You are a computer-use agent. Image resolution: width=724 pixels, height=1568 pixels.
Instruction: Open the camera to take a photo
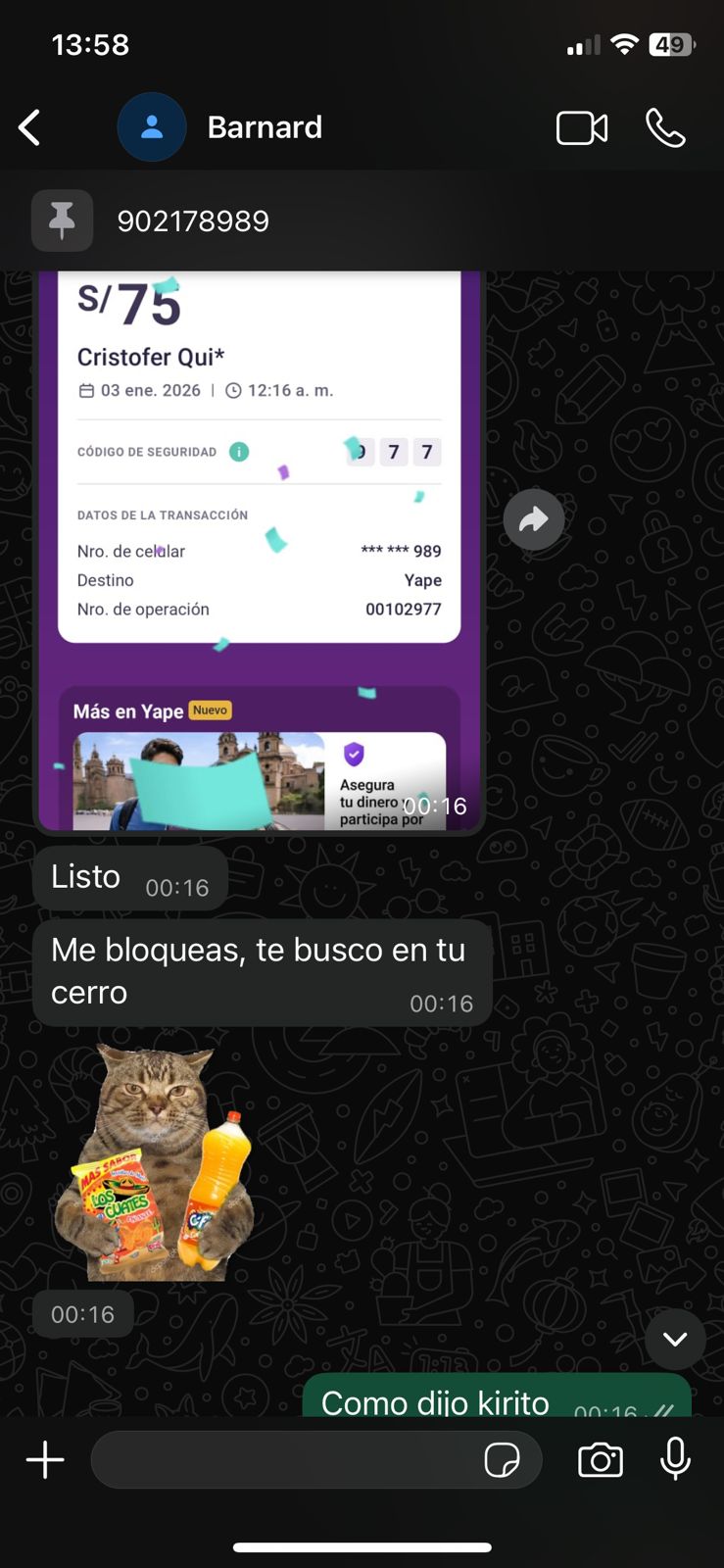pyautogui.click(x=601, y=1460)
